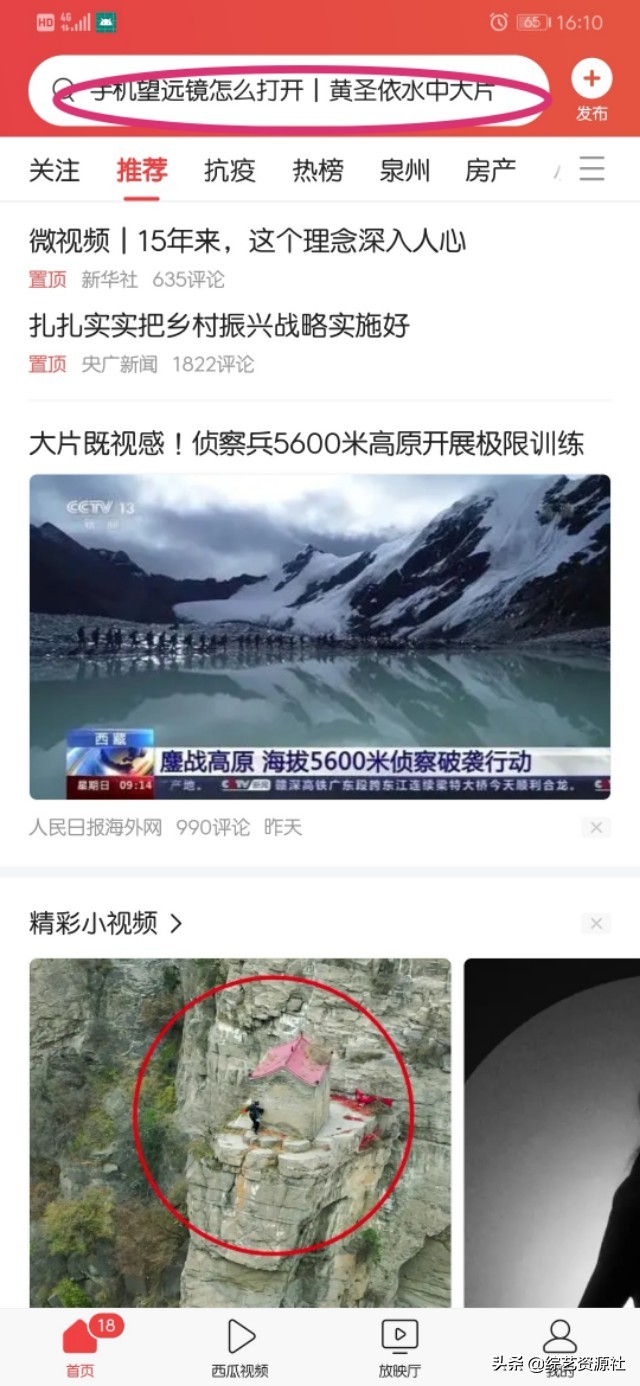Open the search box at top
640x1386 pixels.
click(x=290, y=91)
